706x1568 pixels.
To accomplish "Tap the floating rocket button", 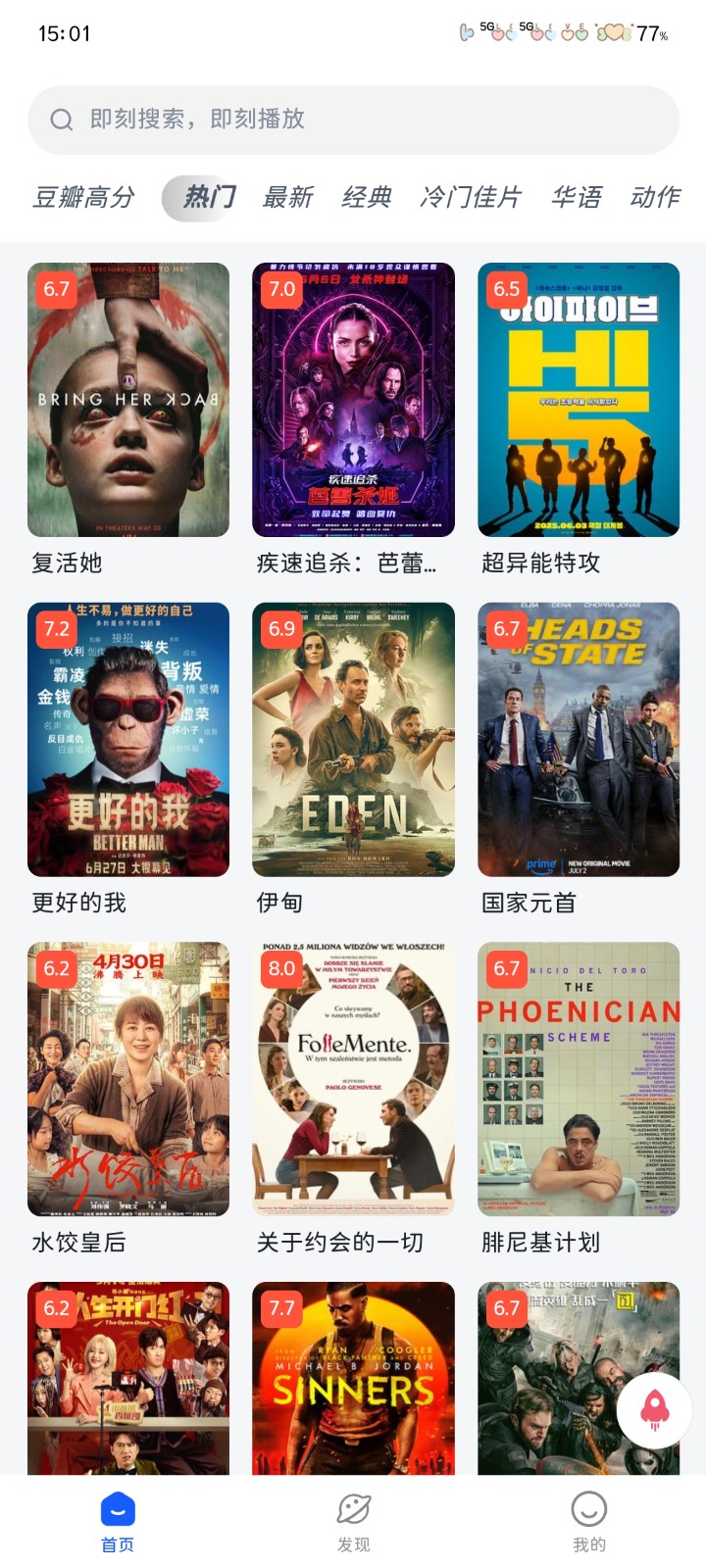I will pyautogui.click(x=654, y=1409).
